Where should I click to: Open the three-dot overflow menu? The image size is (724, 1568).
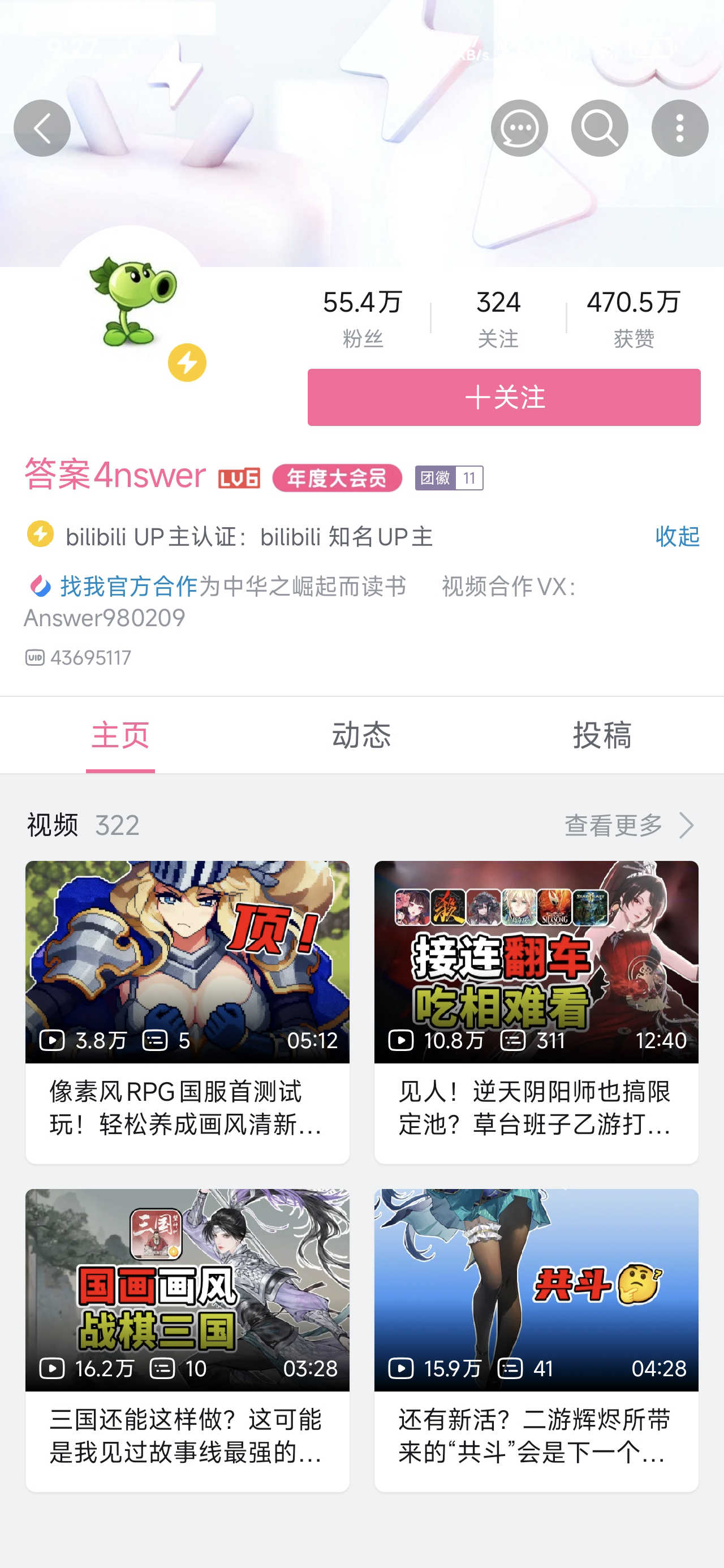(x=679, y=128)
